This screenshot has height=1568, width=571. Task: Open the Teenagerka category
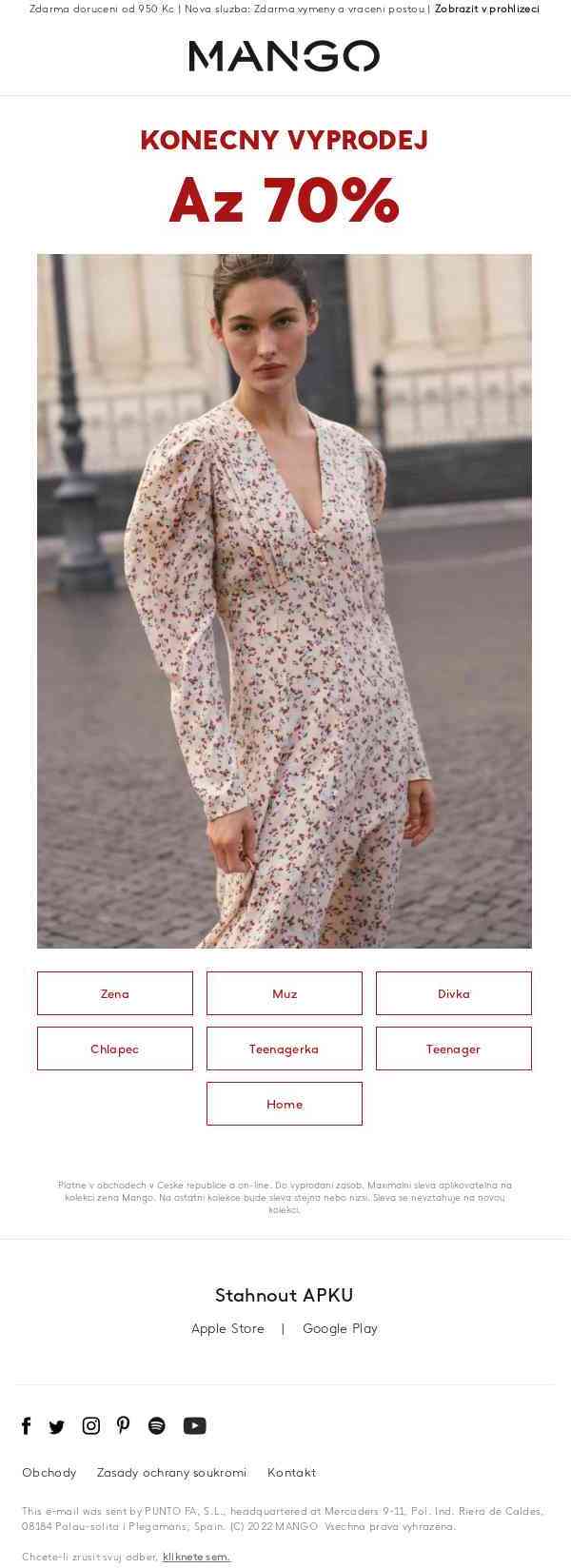[x=285, y=1049]
